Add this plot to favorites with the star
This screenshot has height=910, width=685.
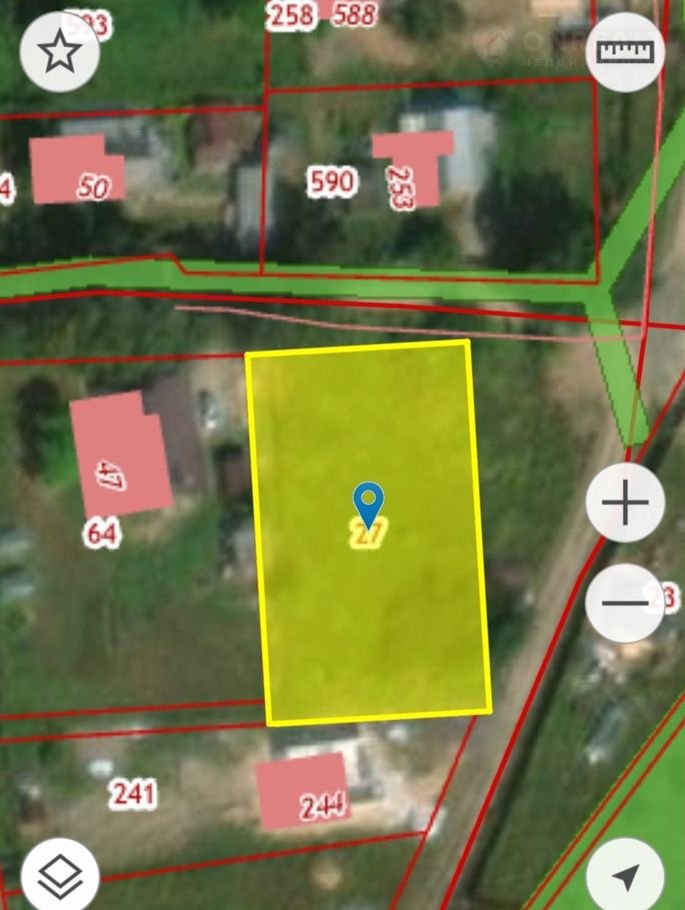click(x=59, y=52)
